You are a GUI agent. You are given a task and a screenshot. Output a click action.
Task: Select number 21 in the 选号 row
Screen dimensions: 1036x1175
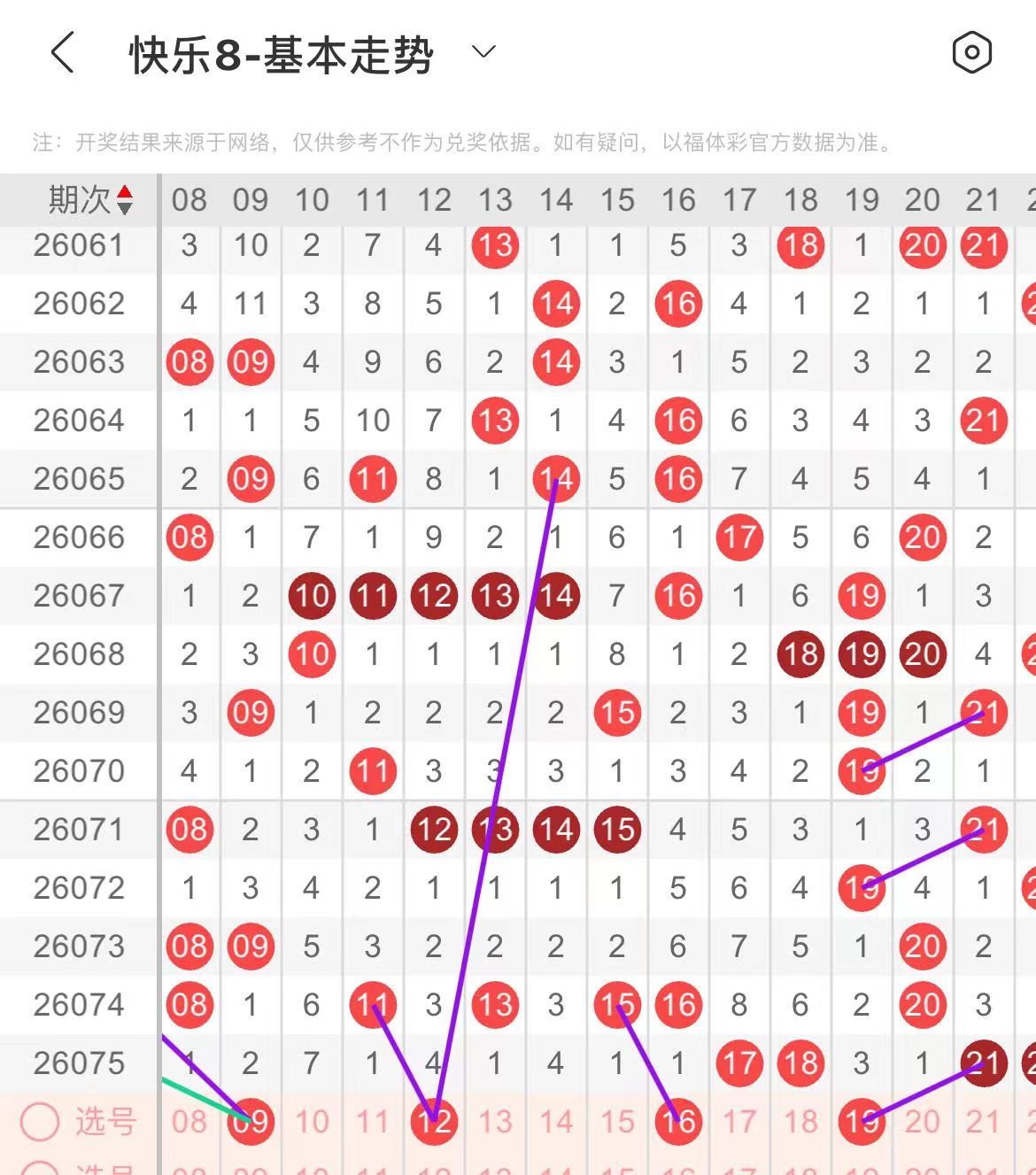[983, 1122]
